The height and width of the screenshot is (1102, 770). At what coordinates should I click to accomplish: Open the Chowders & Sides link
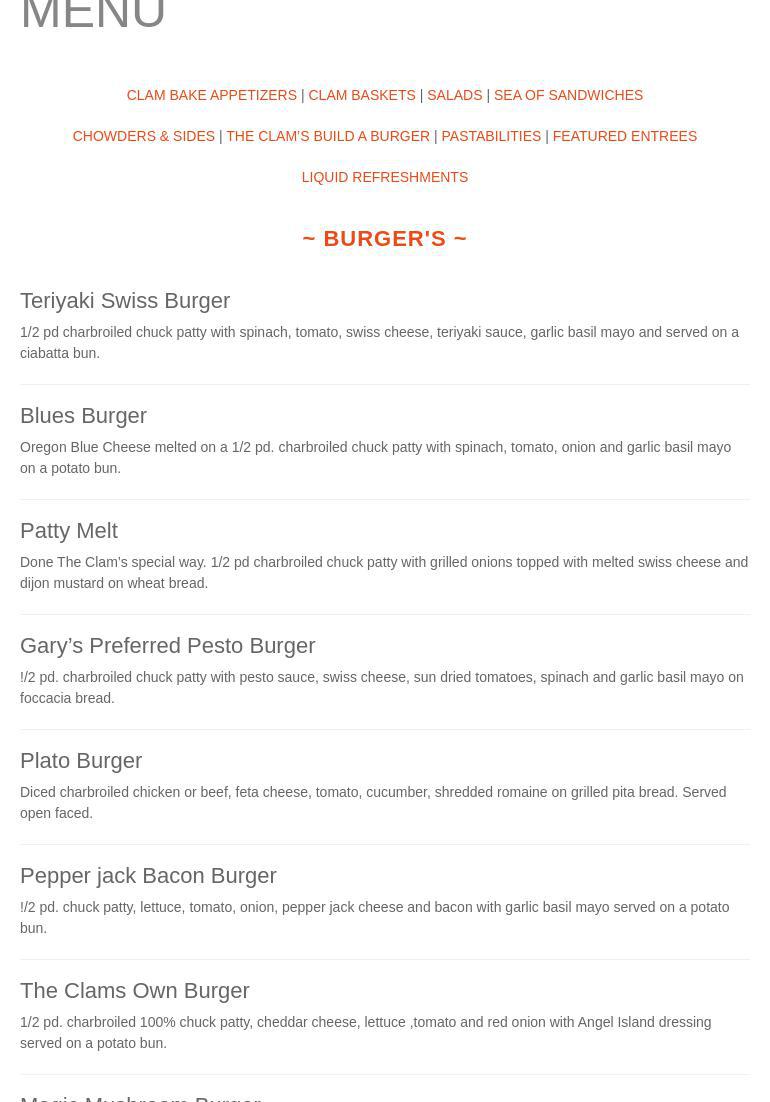[x=143, y=136]
